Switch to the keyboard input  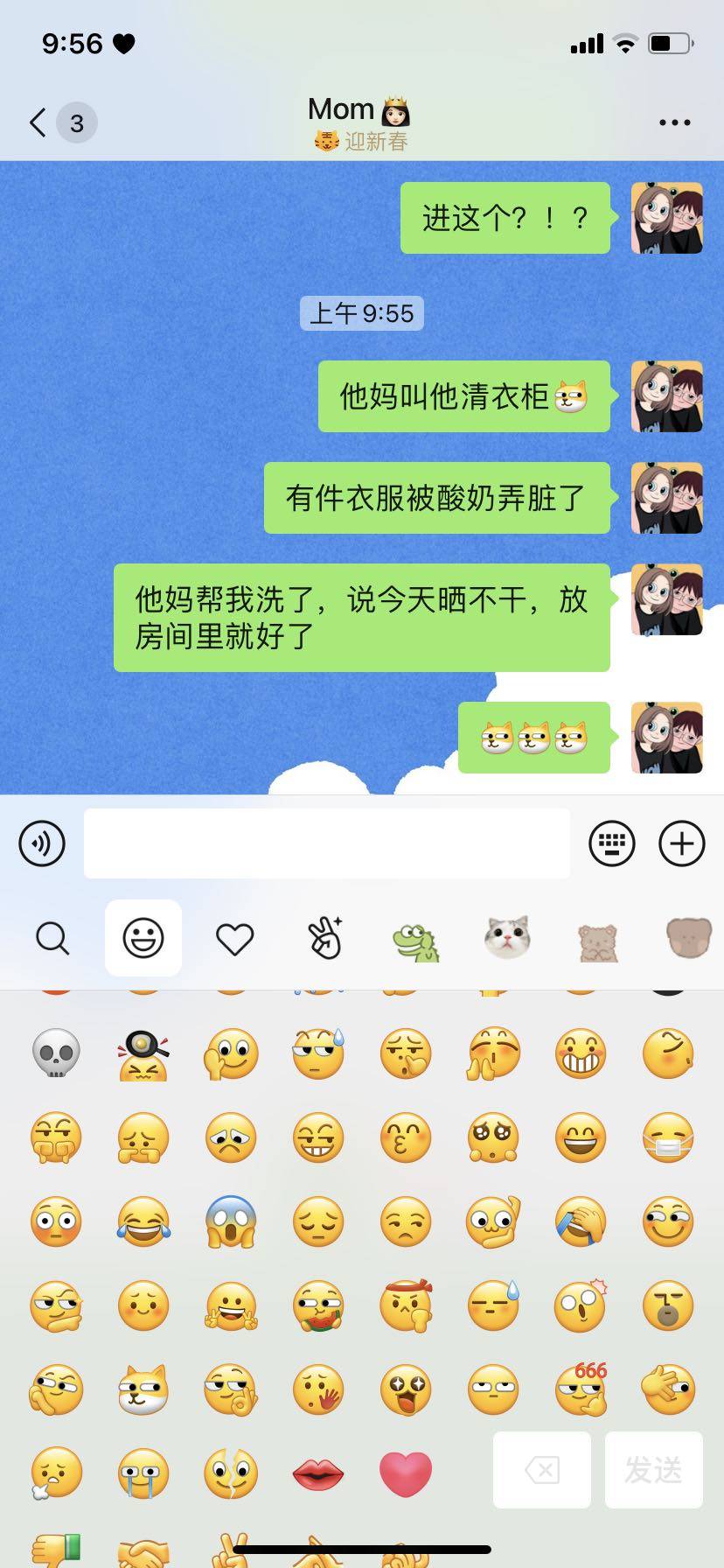(612, 843)
